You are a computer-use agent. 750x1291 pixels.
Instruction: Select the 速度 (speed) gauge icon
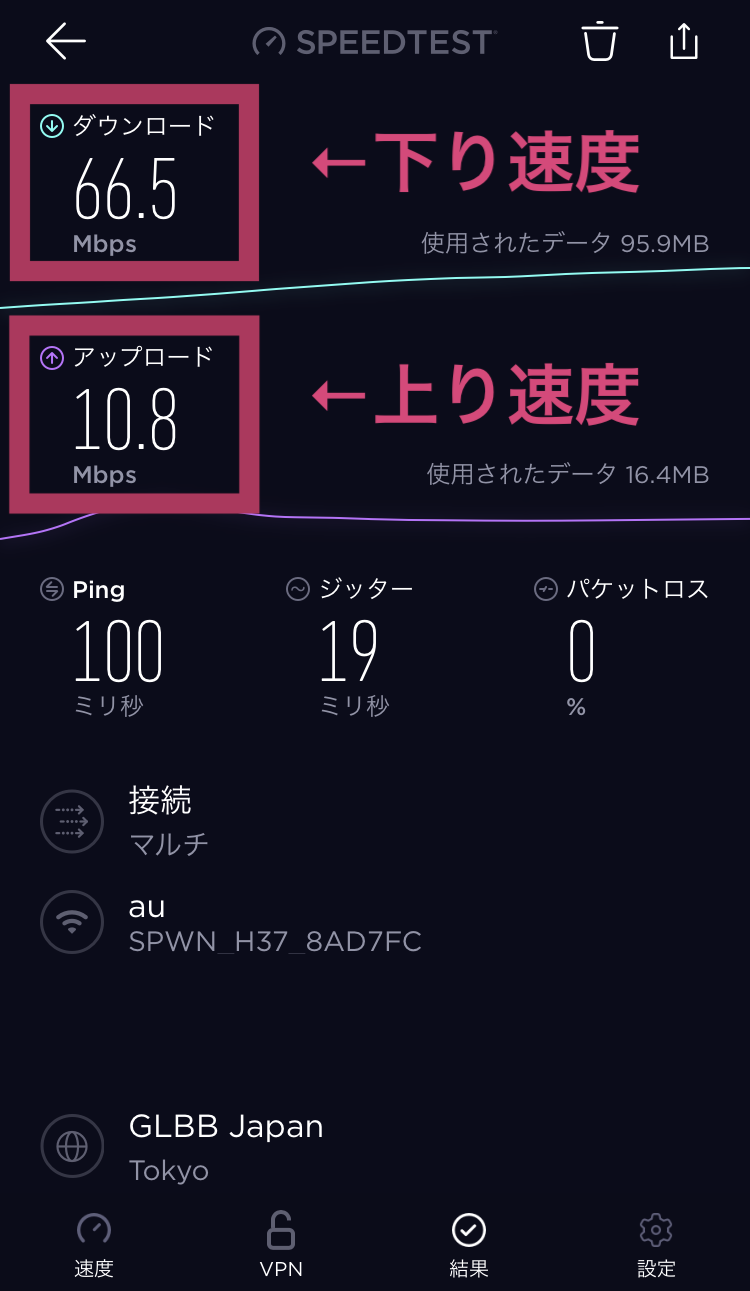(x=93, y=1227)
